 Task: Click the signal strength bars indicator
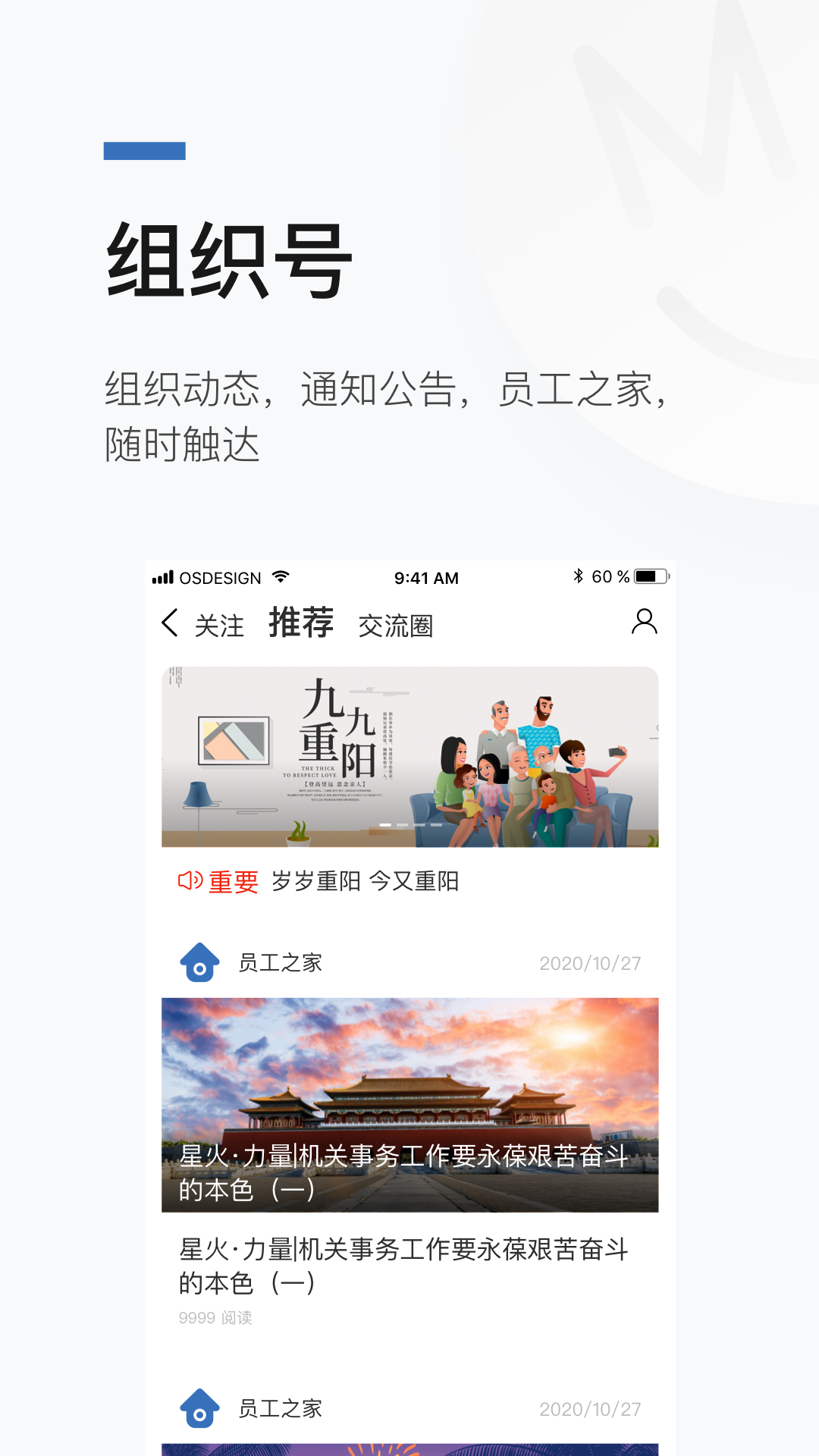point(163,576)
